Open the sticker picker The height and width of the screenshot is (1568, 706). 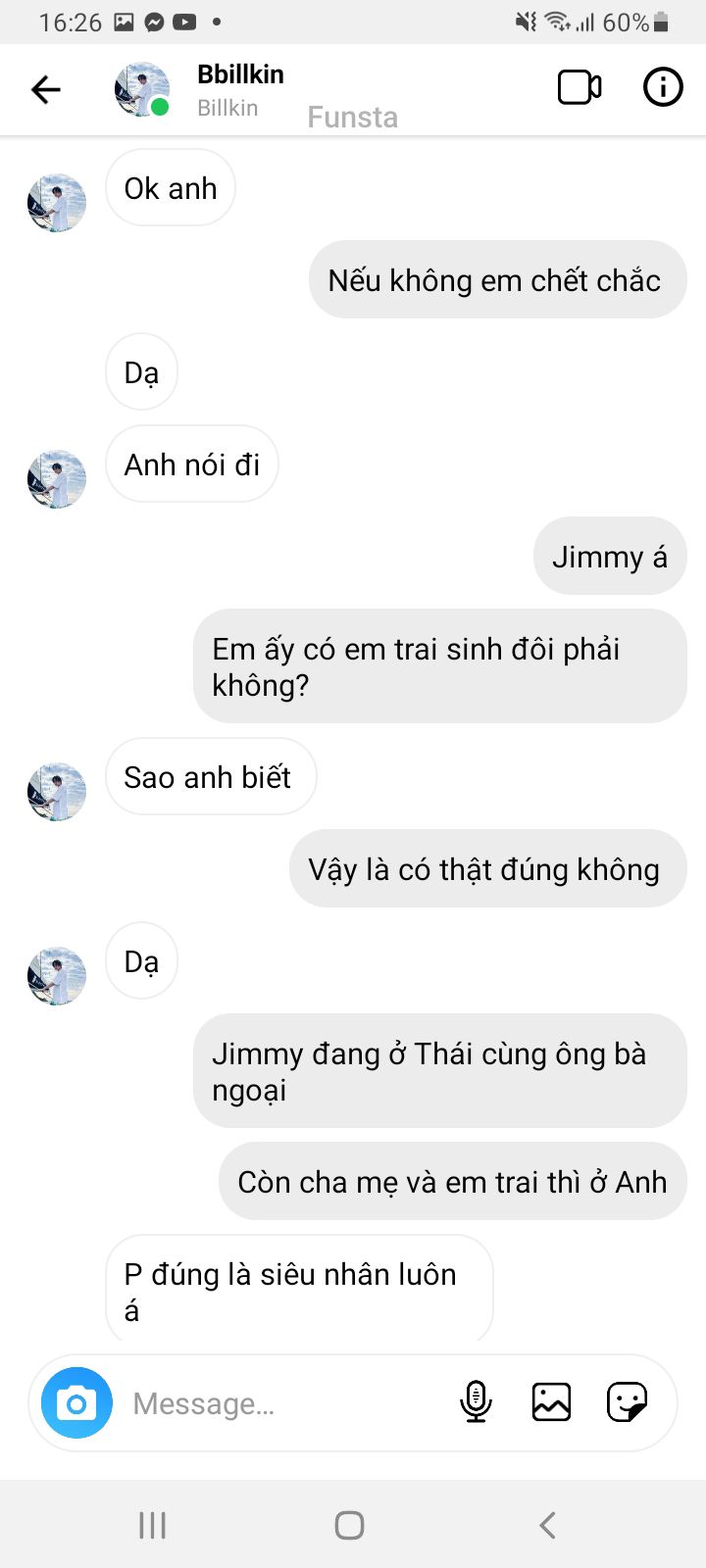point(627,1402)
